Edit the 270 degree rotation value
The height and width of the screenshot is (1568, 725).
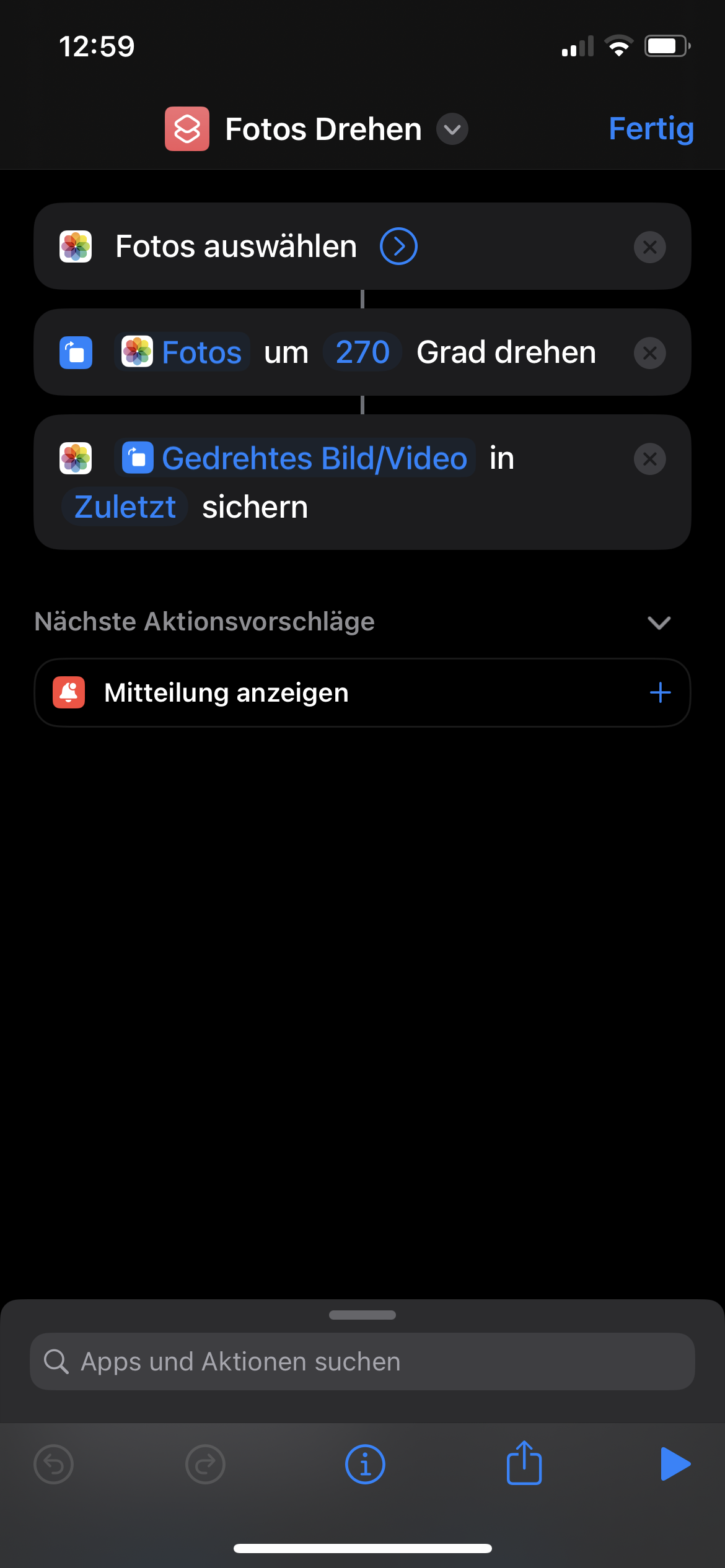pos(362,352)
